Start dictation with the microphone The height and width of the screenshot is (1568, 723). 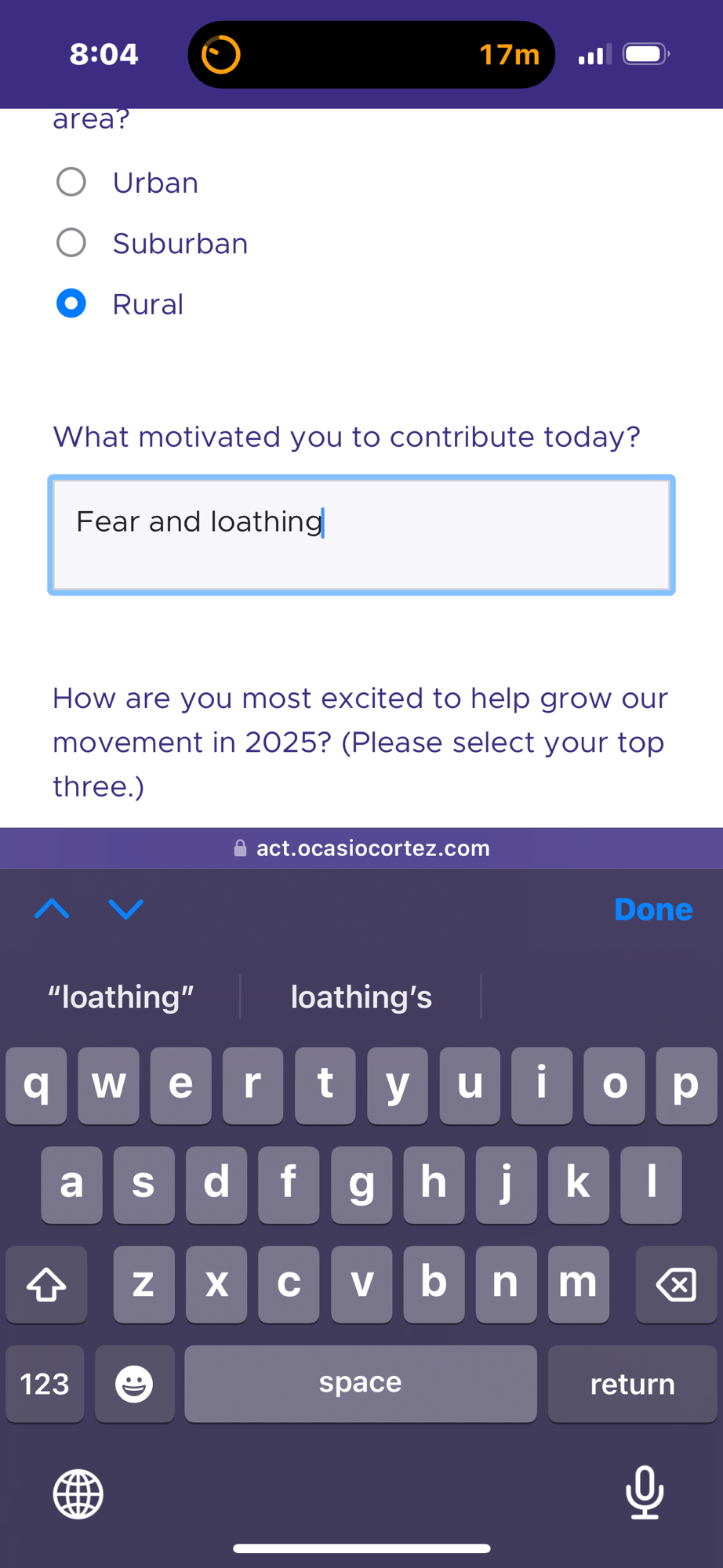click(645, 1492)
